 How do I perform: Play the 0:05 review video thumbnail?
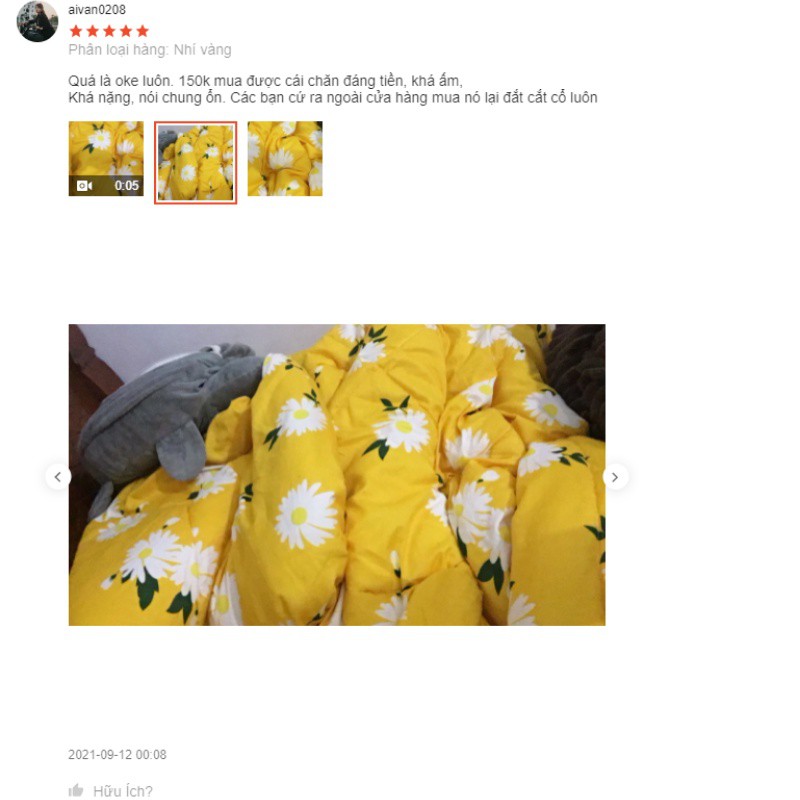pos(106,159)
